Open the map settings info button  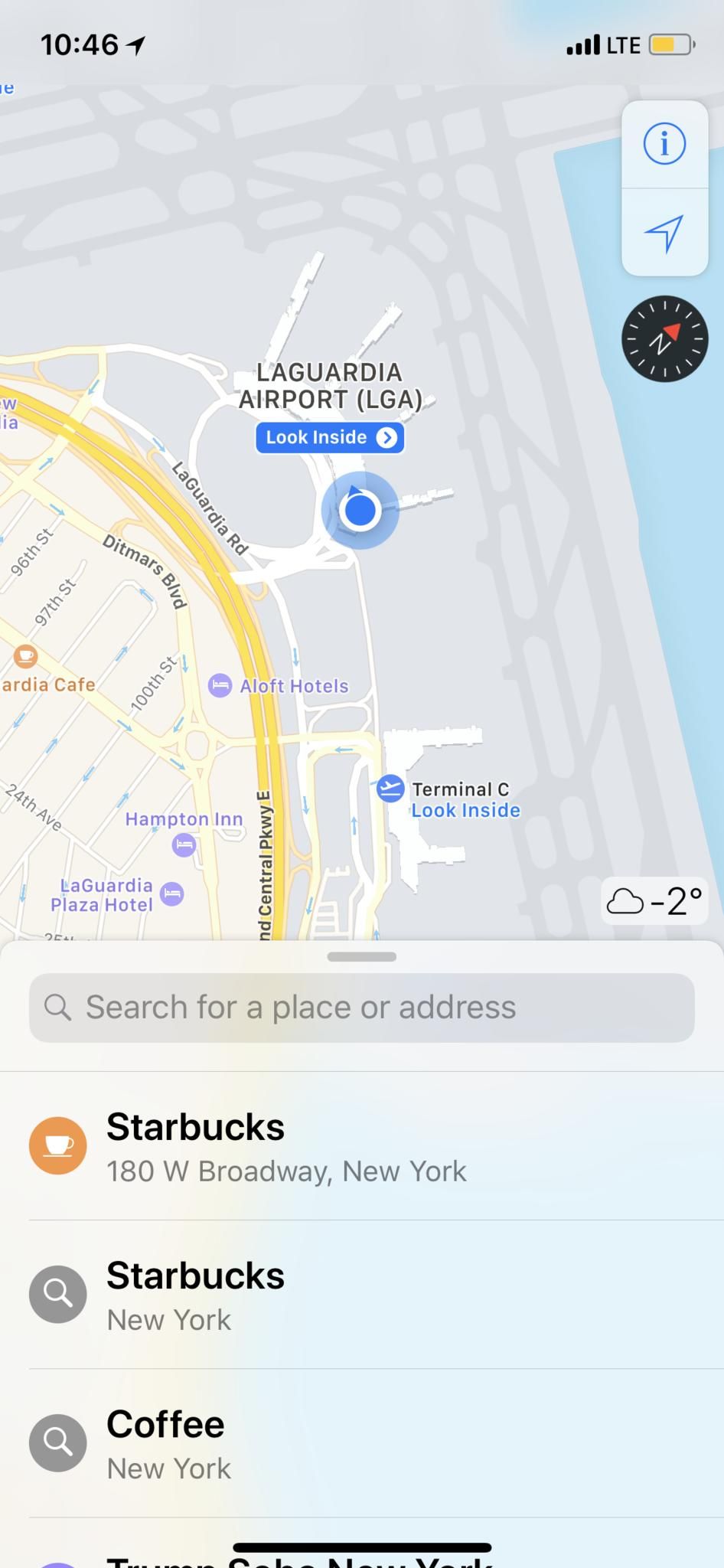click(664, 144)
